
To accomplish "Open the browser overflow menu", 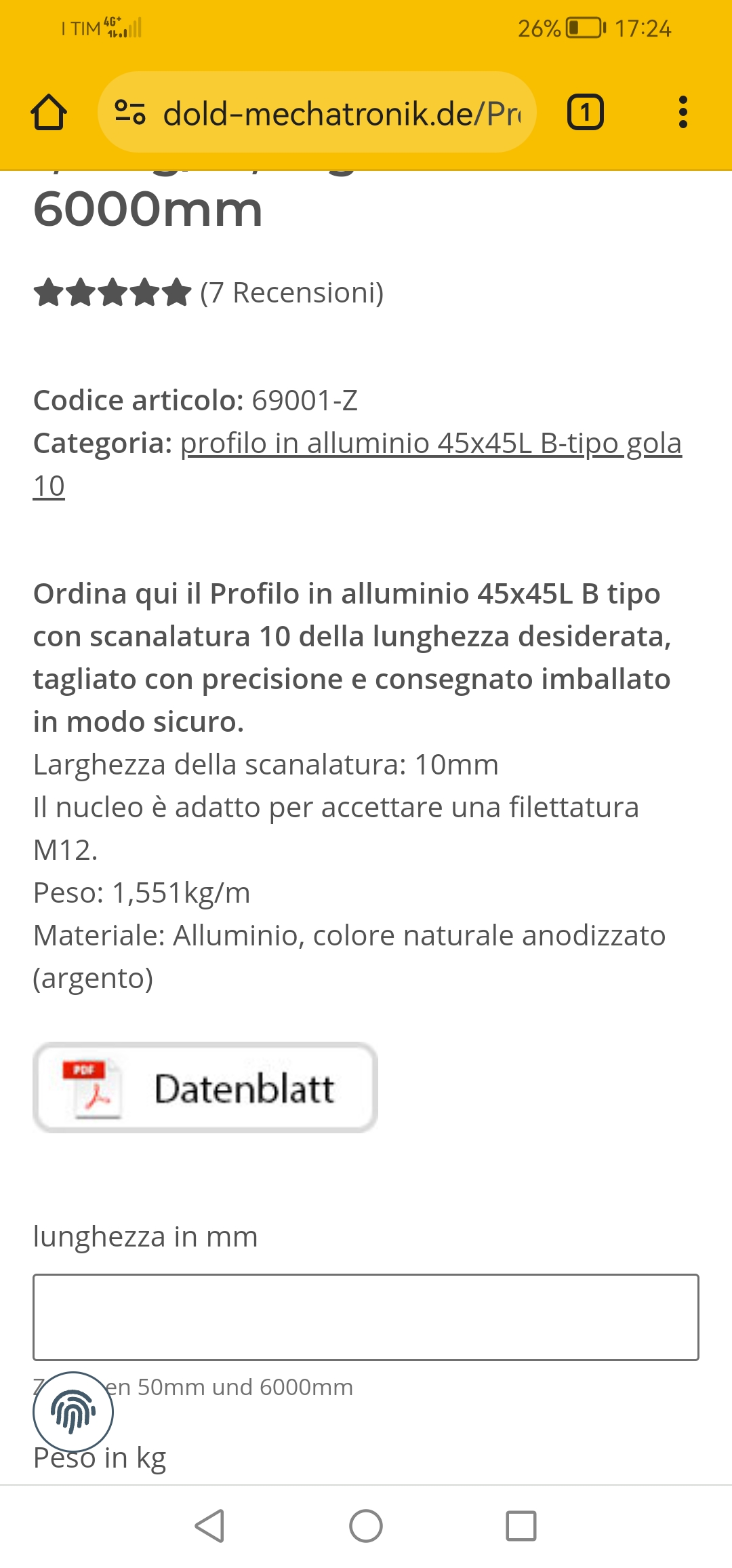I will pyautogui.click(x=683, y=112).
